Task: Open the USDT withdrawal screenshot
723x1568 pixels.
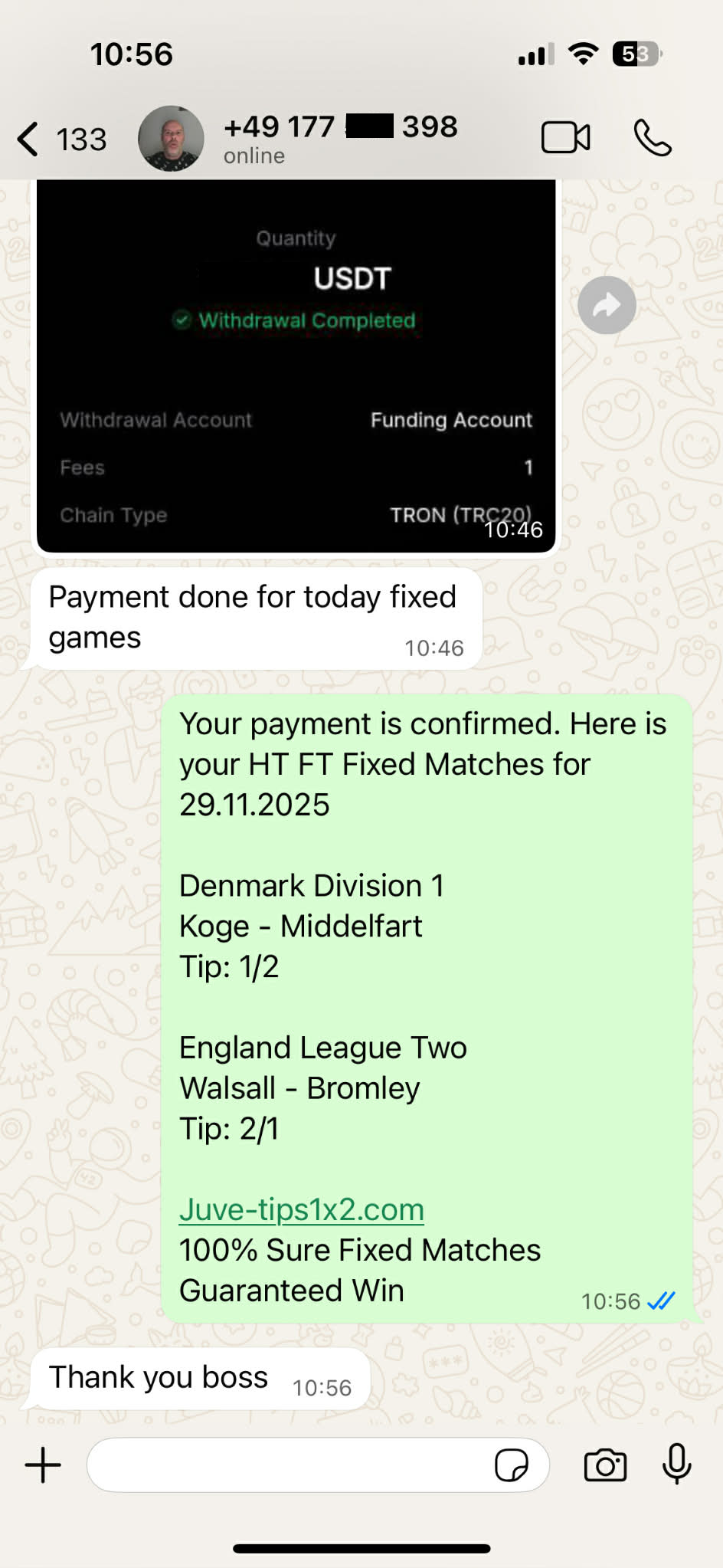Action: coord(296,366)
